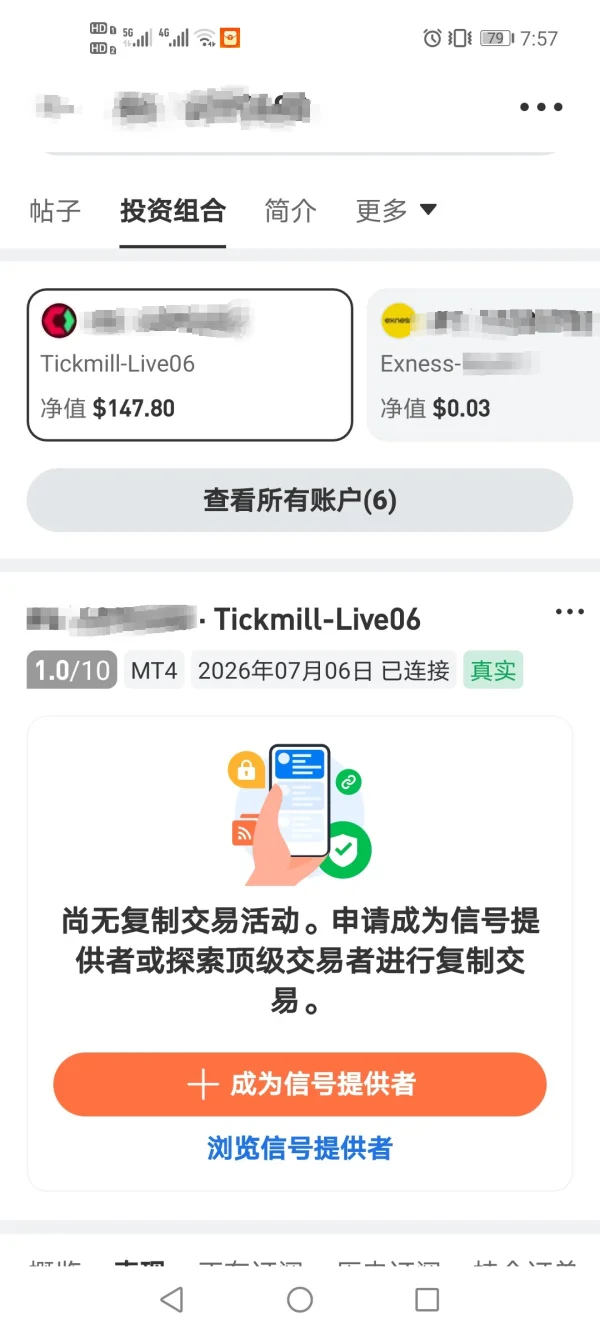Expand the 更多 dropdown

pos(396,211)
